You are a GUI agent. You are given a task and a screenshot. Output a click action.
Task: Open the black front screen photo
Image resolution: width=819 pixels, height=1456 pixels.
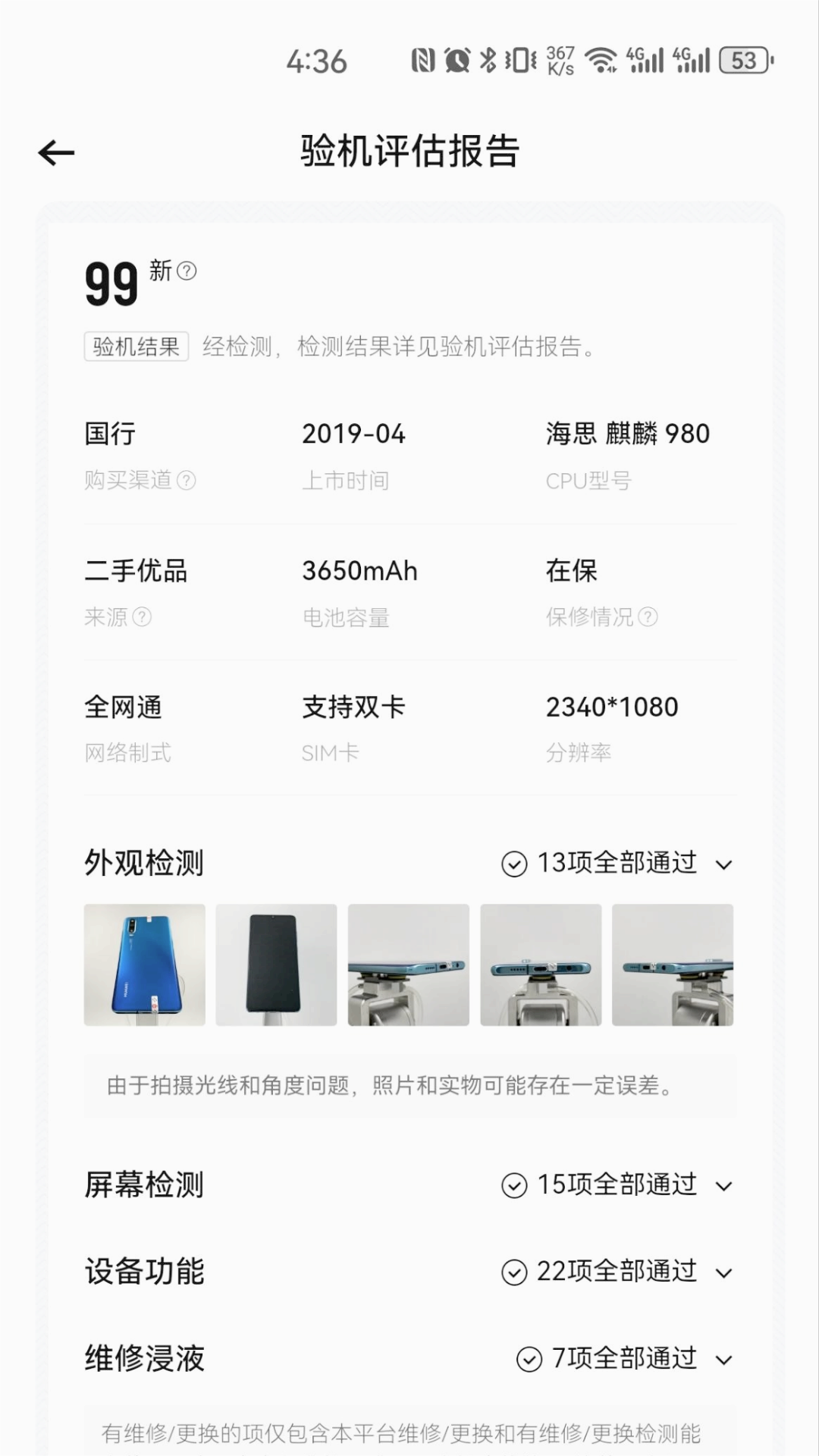coord(276,965)
